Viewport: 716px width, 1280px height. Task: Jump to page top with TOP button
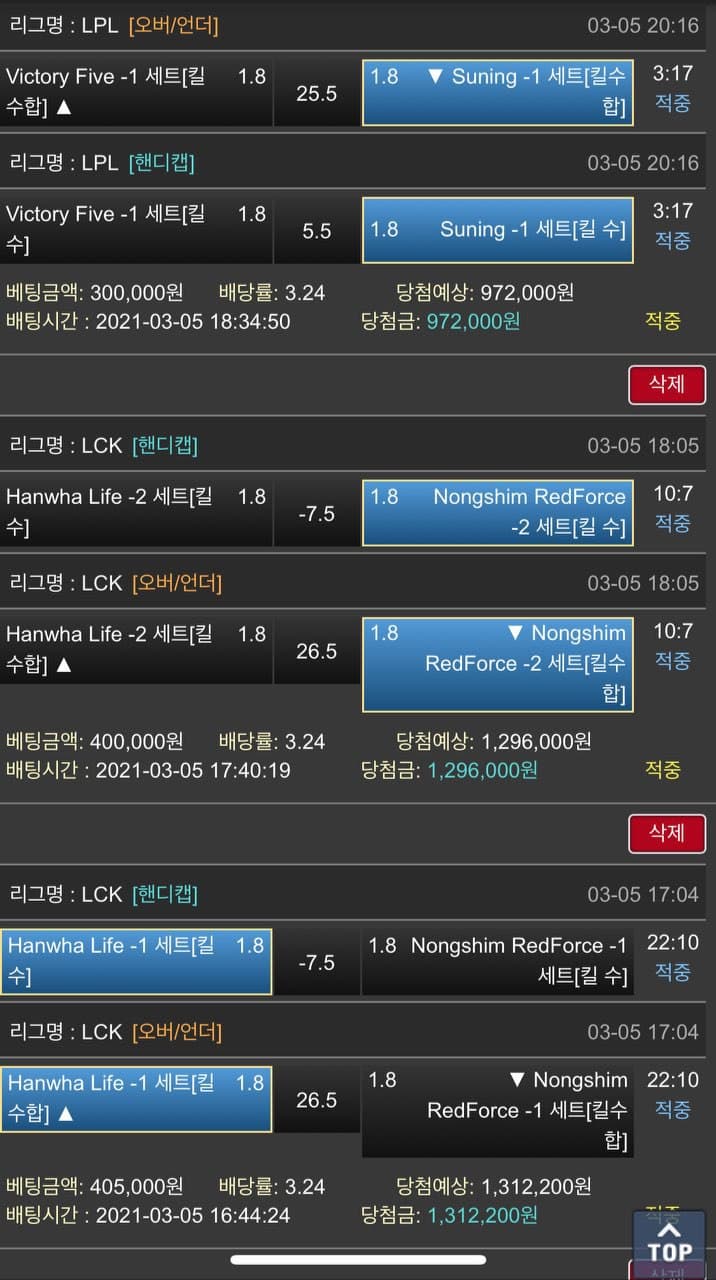click(x=669, y=1241)
